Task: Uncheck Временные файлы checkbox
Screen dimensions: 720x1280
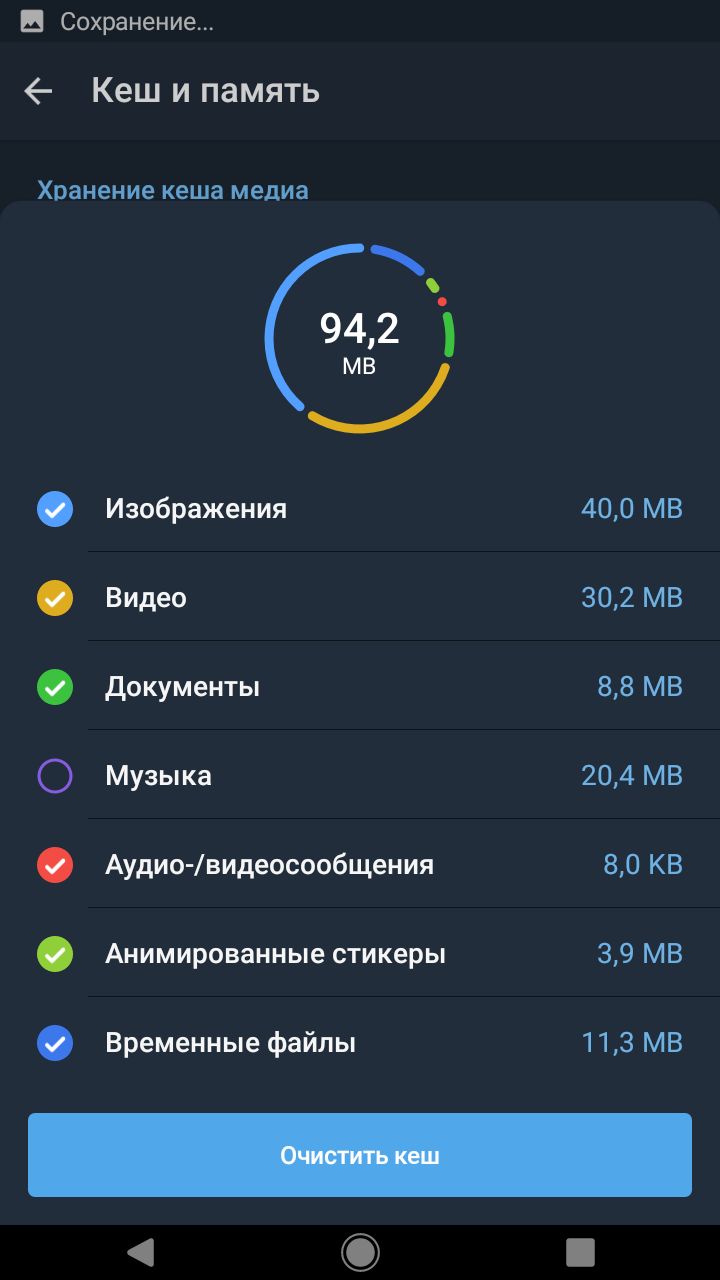Action: (55, 1043)
